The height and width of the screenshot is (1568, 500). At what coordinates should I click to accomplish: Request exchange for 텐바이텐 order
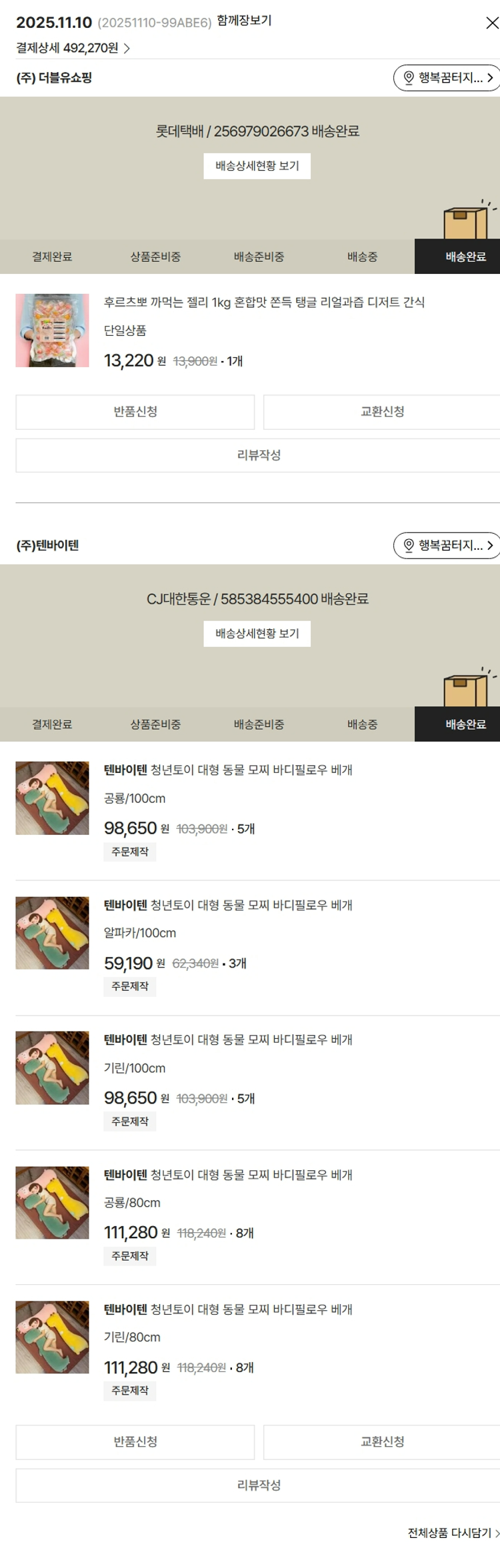381,1442
